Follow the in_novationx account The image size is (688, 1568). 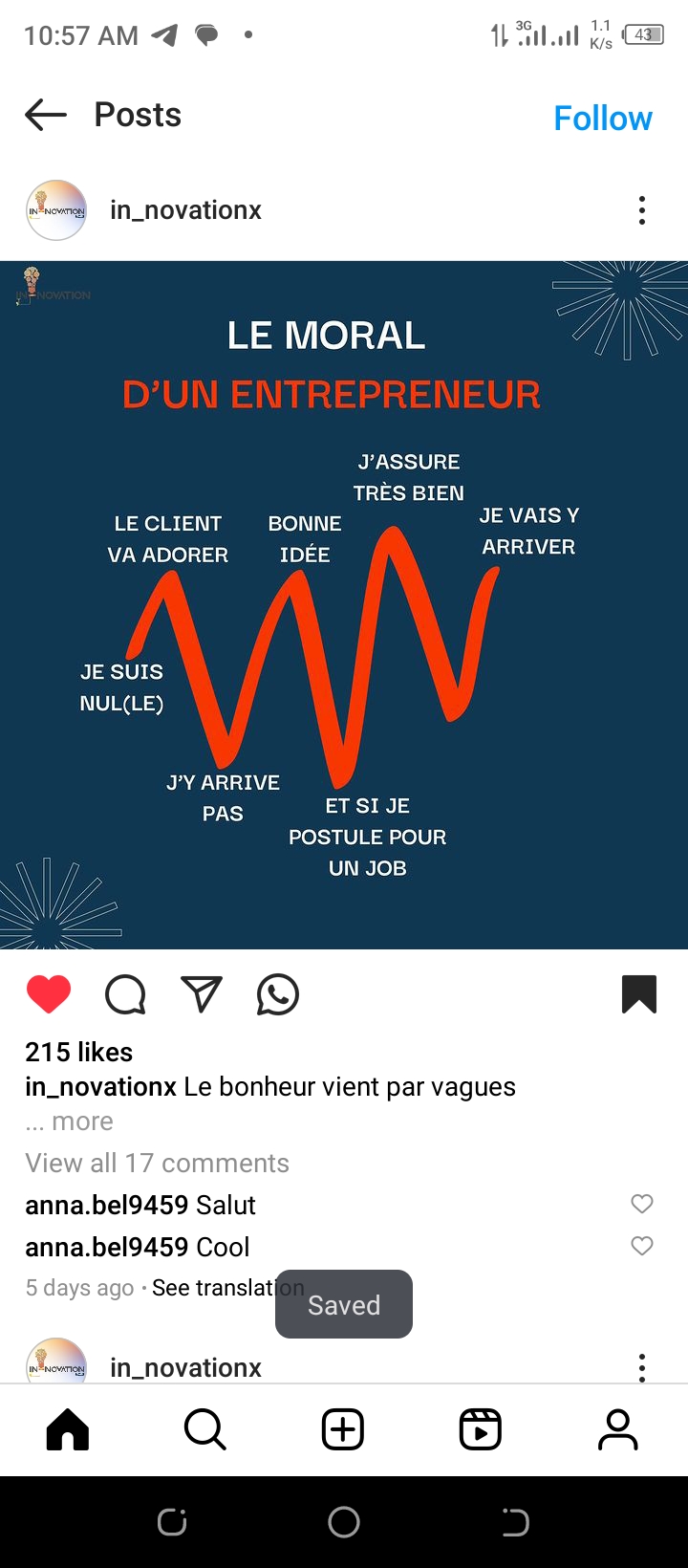coord(602,119)
